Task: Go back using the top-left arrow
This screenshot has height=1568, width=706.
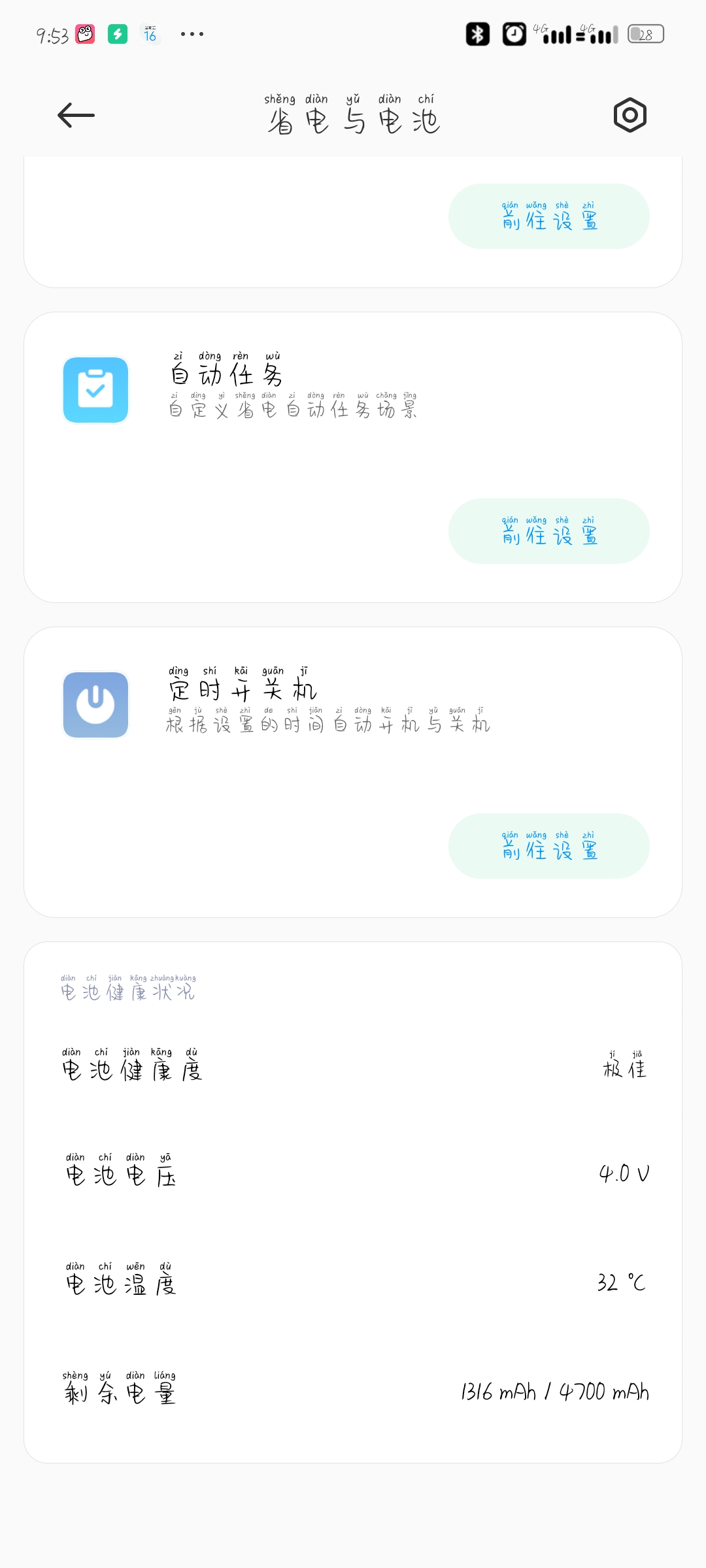Action: click(x=76, y=116)
